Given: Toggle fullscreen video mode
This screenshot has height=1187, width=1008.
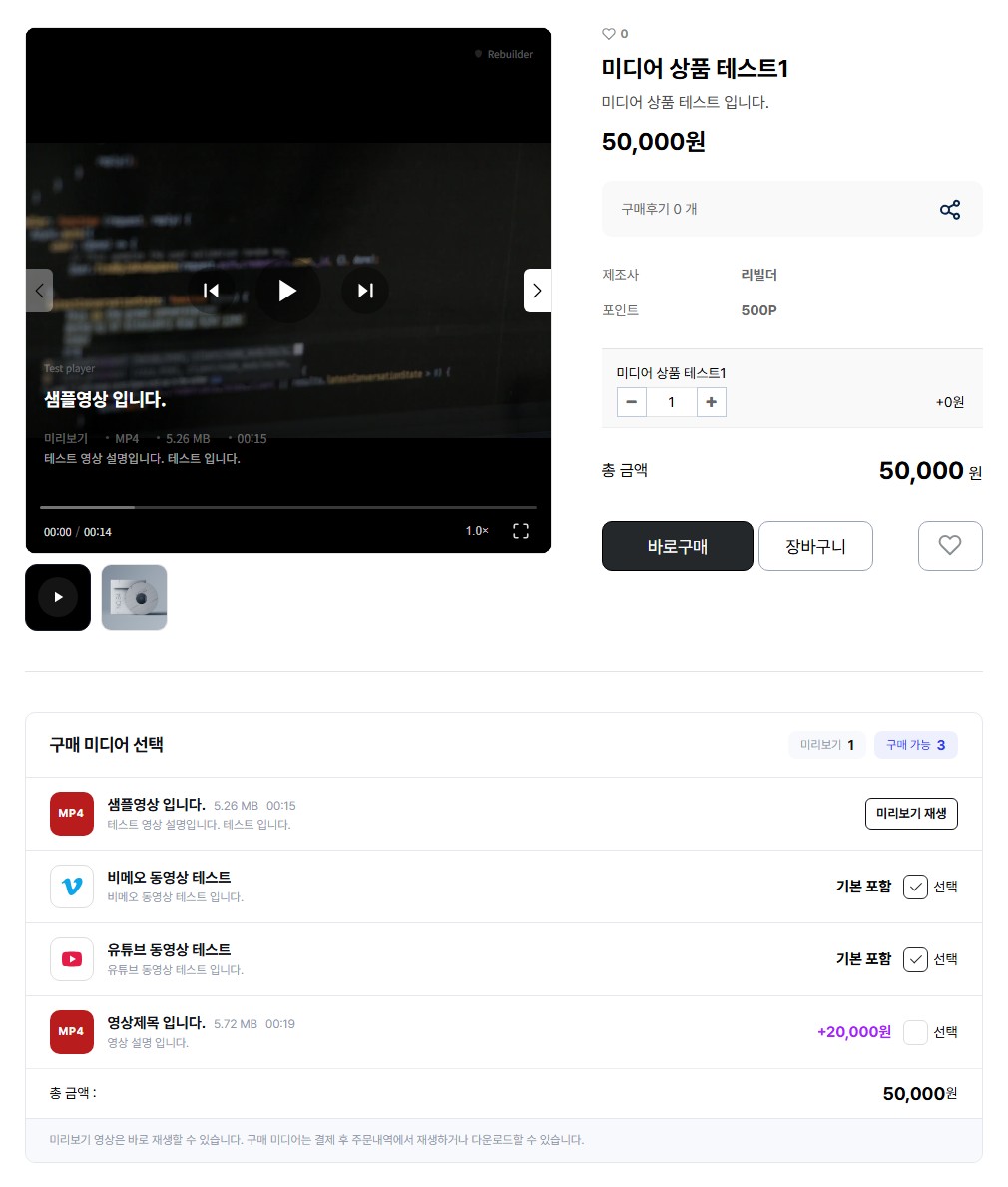Looking at the screenshot, I should pos(521,531).
